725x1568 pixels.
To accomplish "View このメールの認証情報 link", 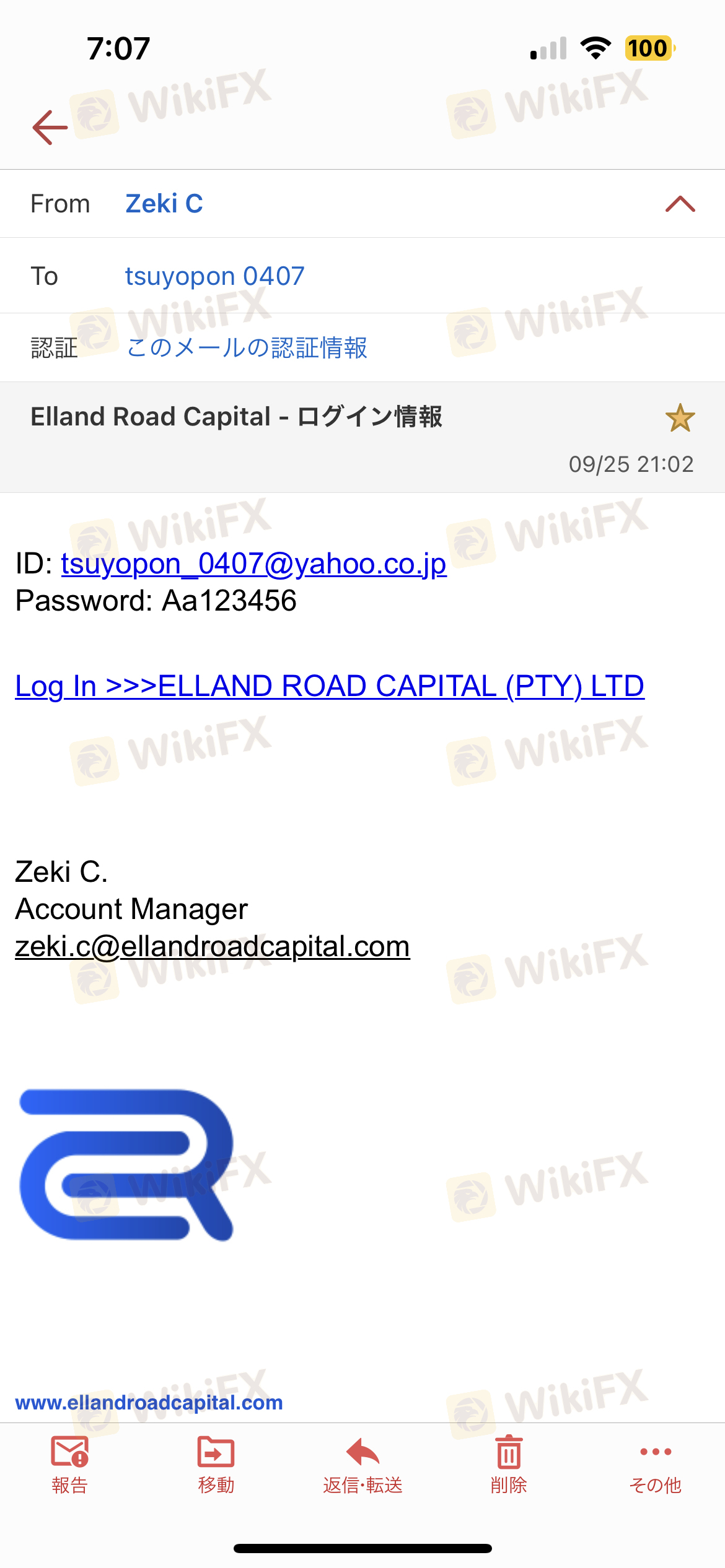I will (247, 347).
